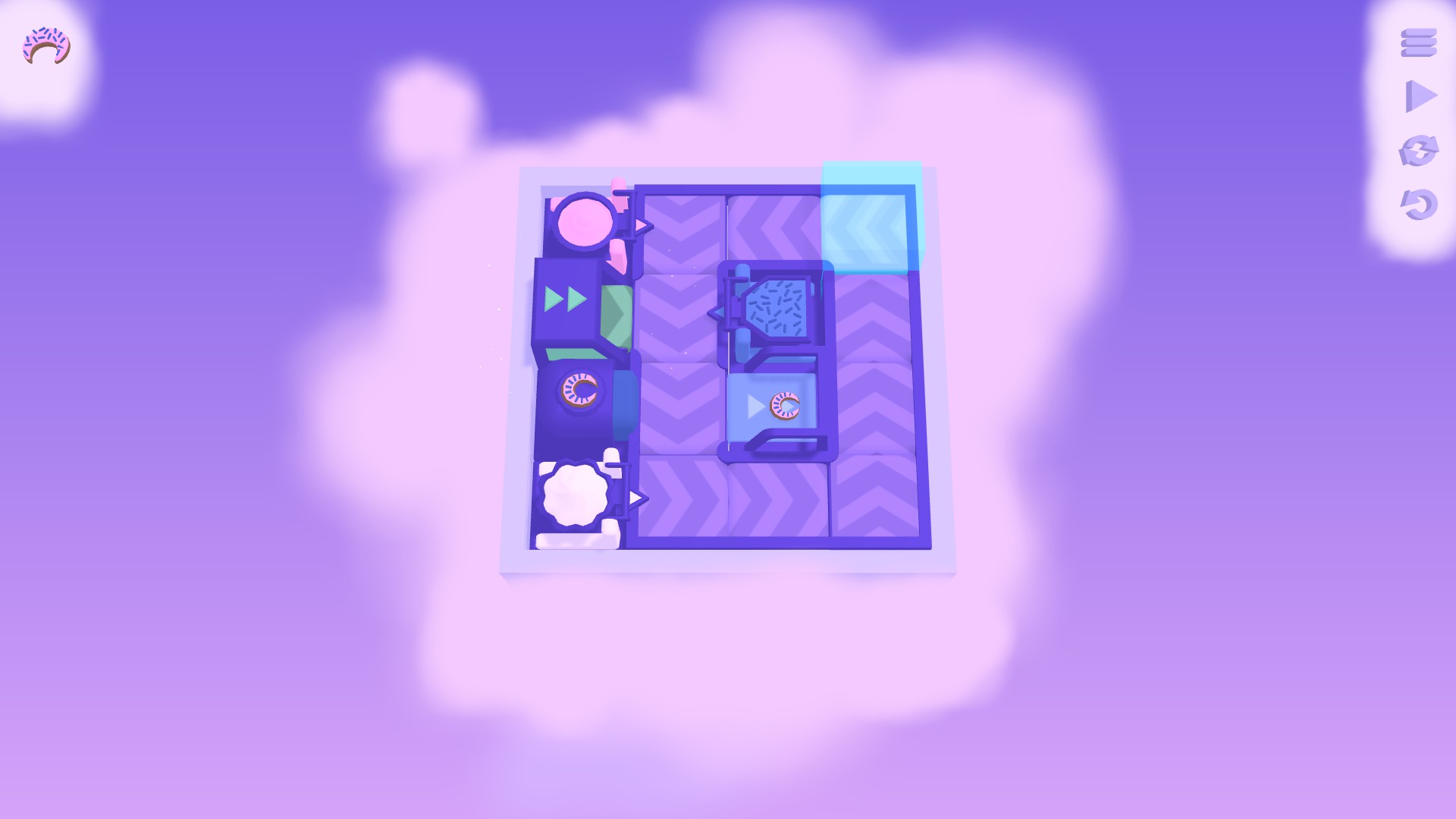Undo the last move

tap(1418, 204)
